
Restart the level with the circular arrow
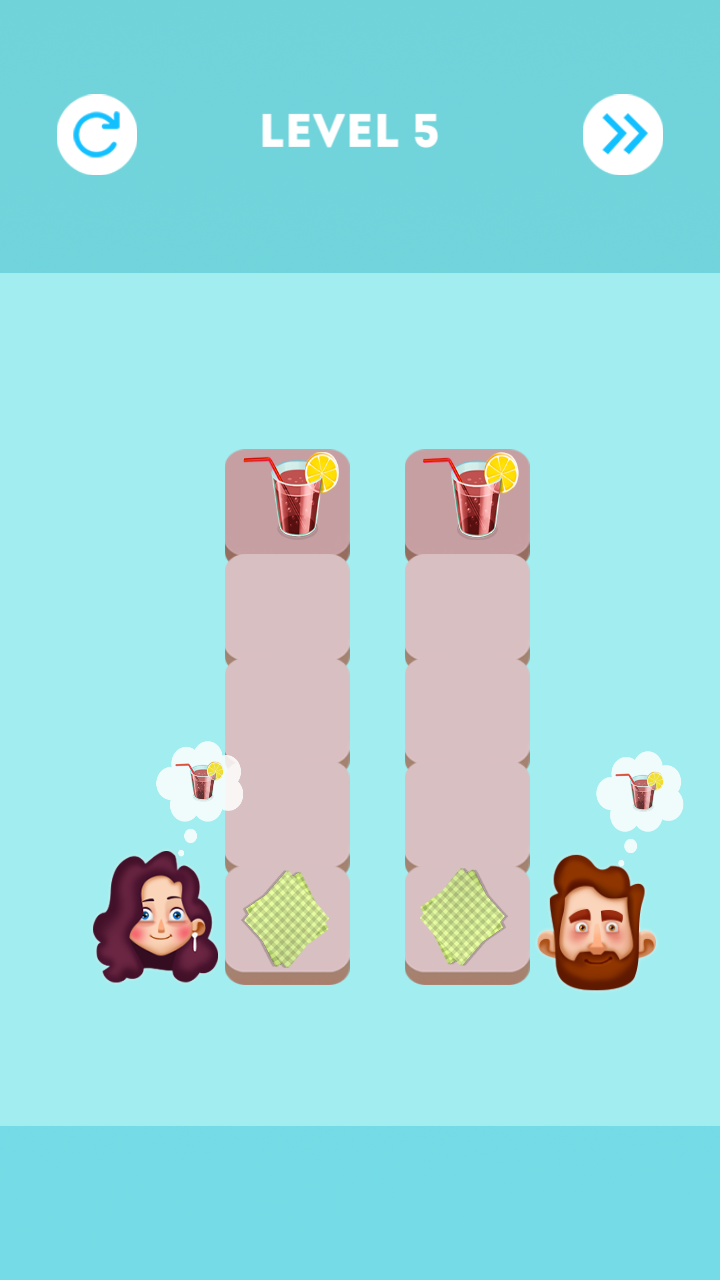(97, 134)
